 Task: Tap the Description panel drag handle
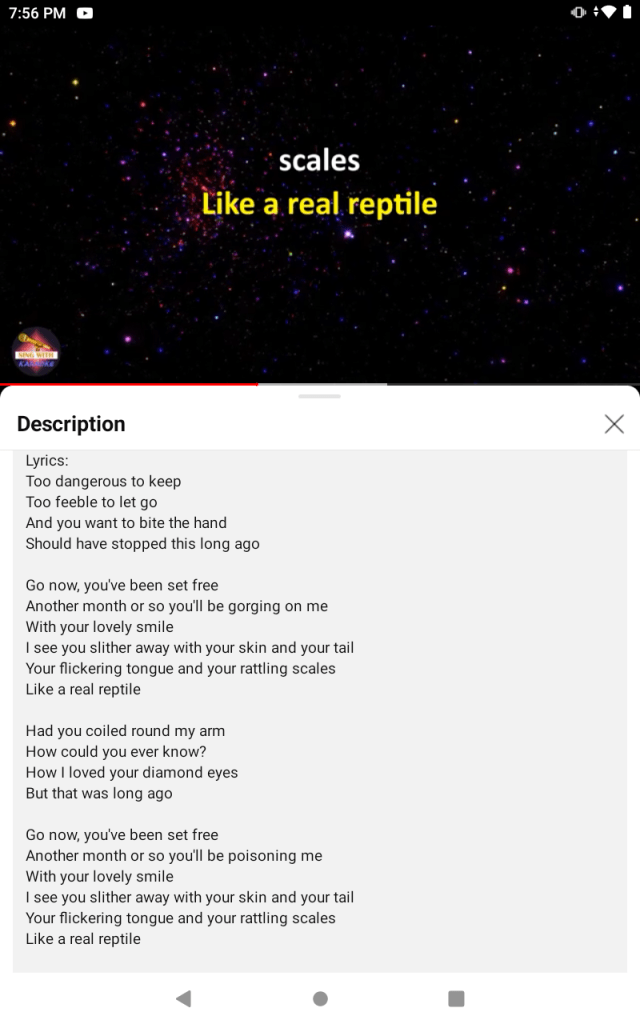(320, 397)
